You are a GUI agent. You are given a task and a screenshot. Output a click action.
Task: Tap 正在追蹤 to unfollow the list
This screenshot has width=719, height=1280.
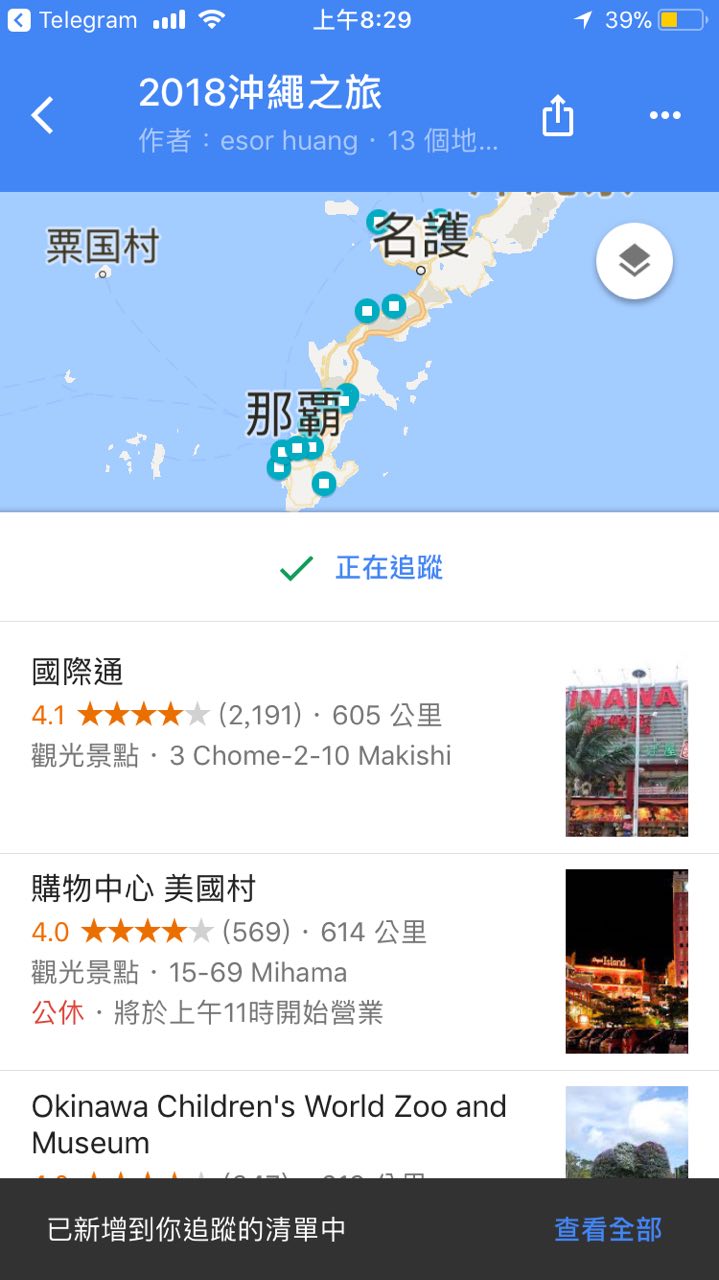(x=360, y=568)
